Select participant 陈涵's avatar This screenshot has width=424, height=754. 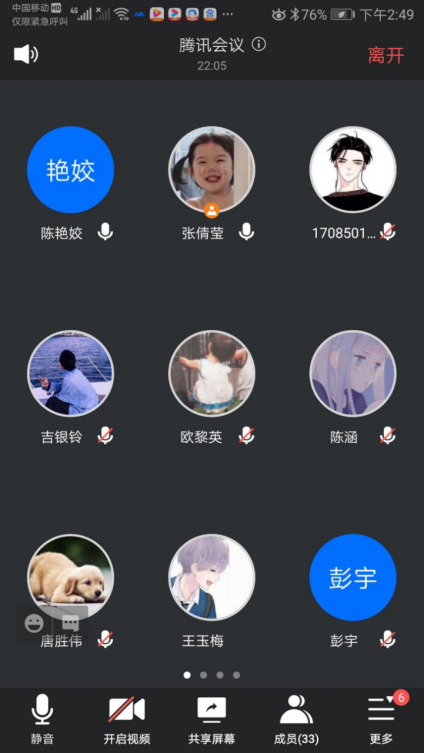(353, 374)
